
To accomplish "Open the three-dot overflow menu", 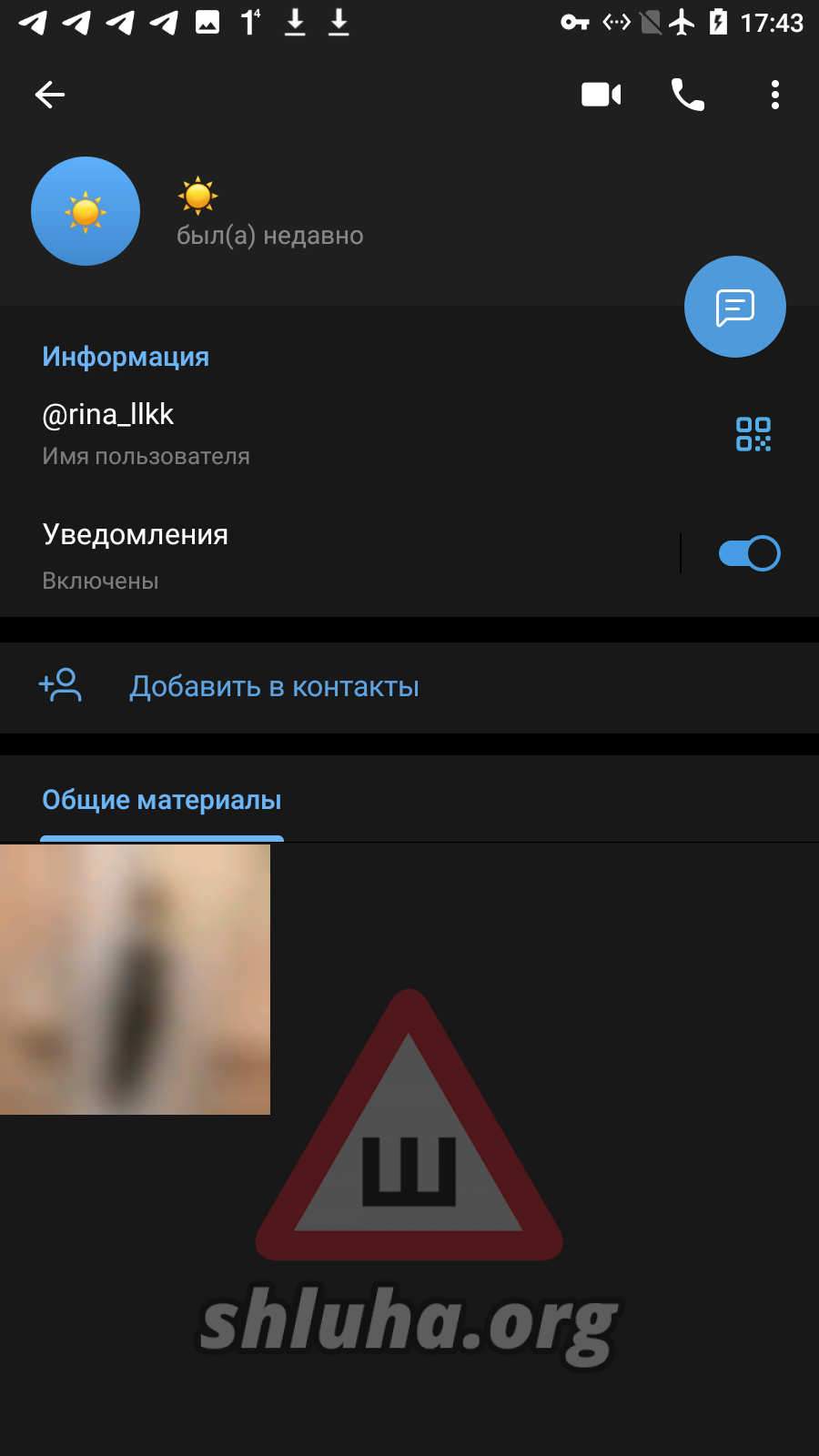I will point(774,95).
